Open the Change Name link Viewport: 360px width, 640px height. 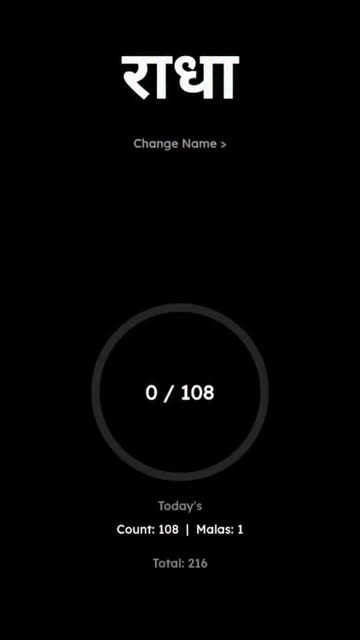point(180,144)
